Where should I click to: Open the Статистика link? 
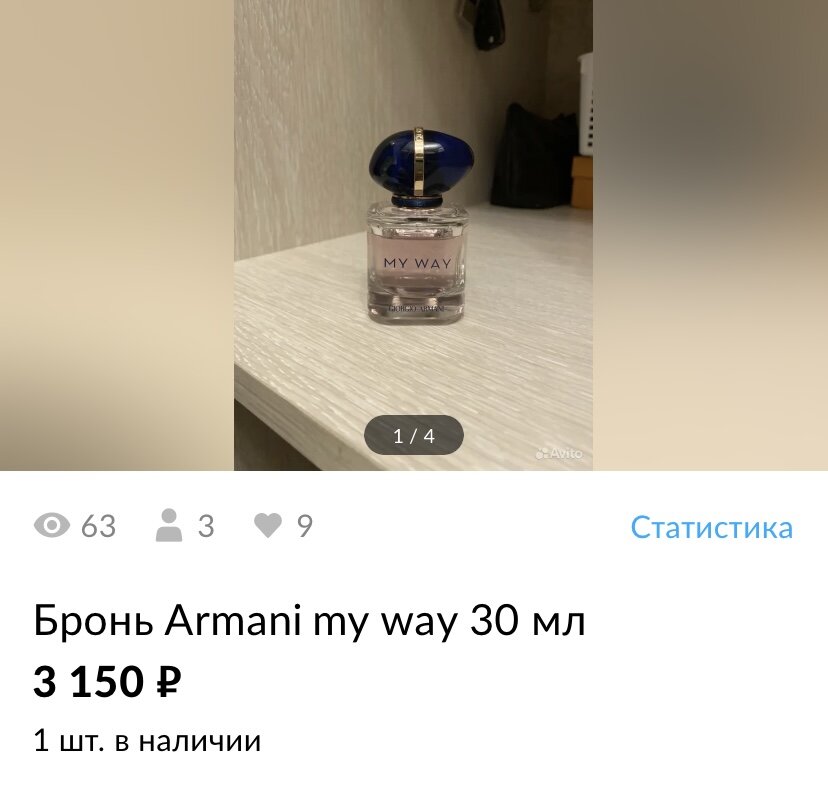click(711, 527)
